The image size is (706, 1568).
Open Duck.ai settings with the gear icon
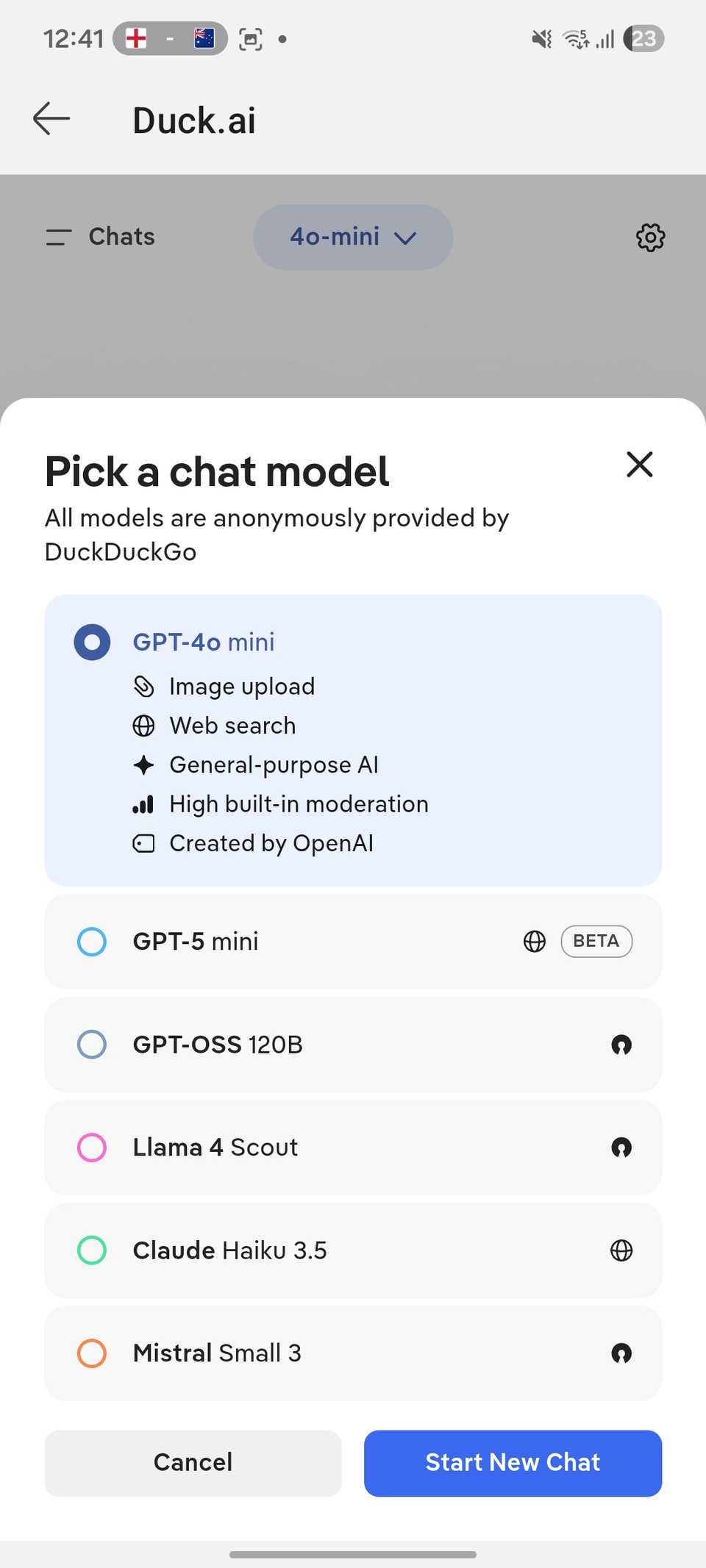[x=649, y=237]
